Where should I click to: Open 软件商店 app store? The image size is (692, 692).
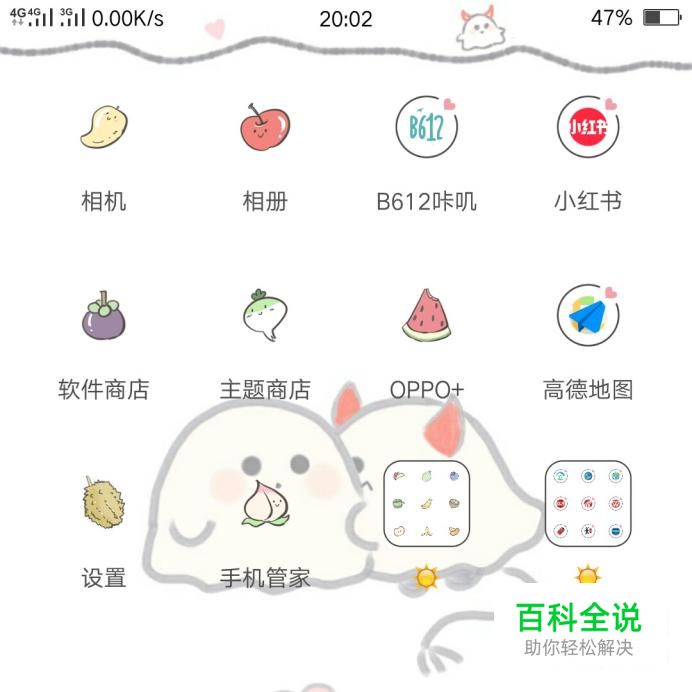(104, 316)
